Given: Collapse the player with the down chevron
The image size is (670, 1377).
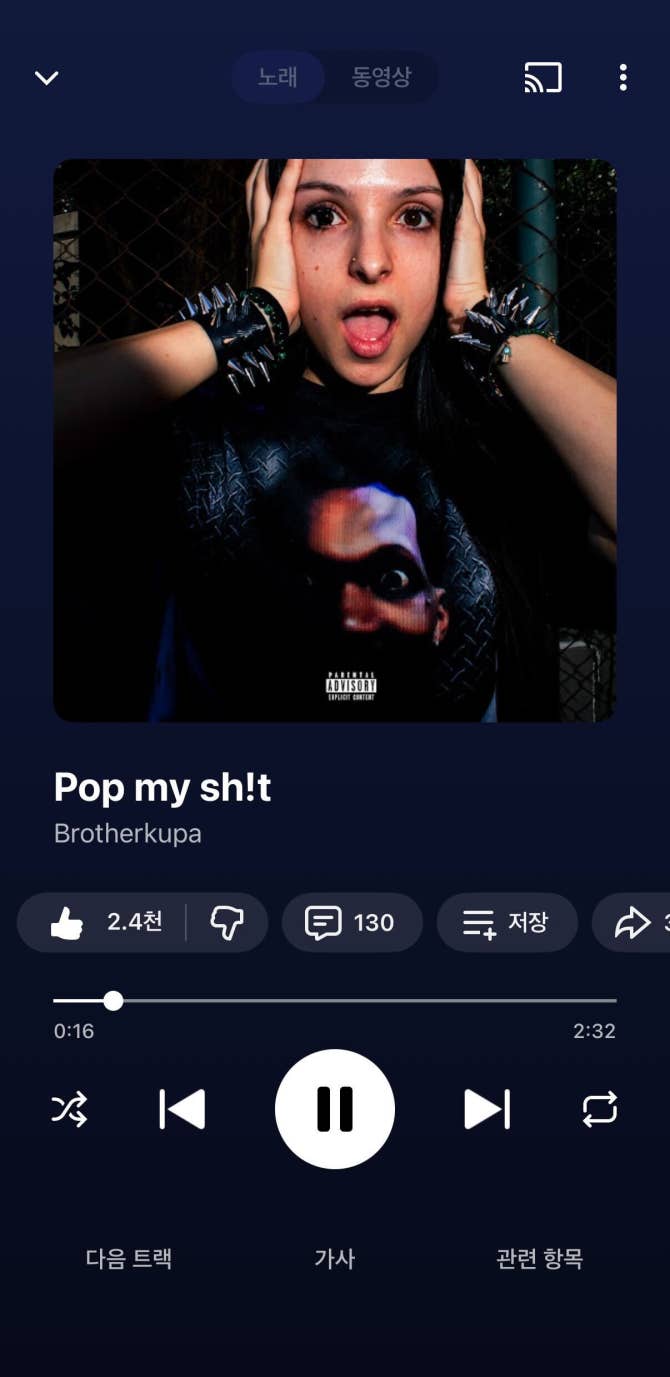Looking at the screenshot, I should click(x=47, y=78).
